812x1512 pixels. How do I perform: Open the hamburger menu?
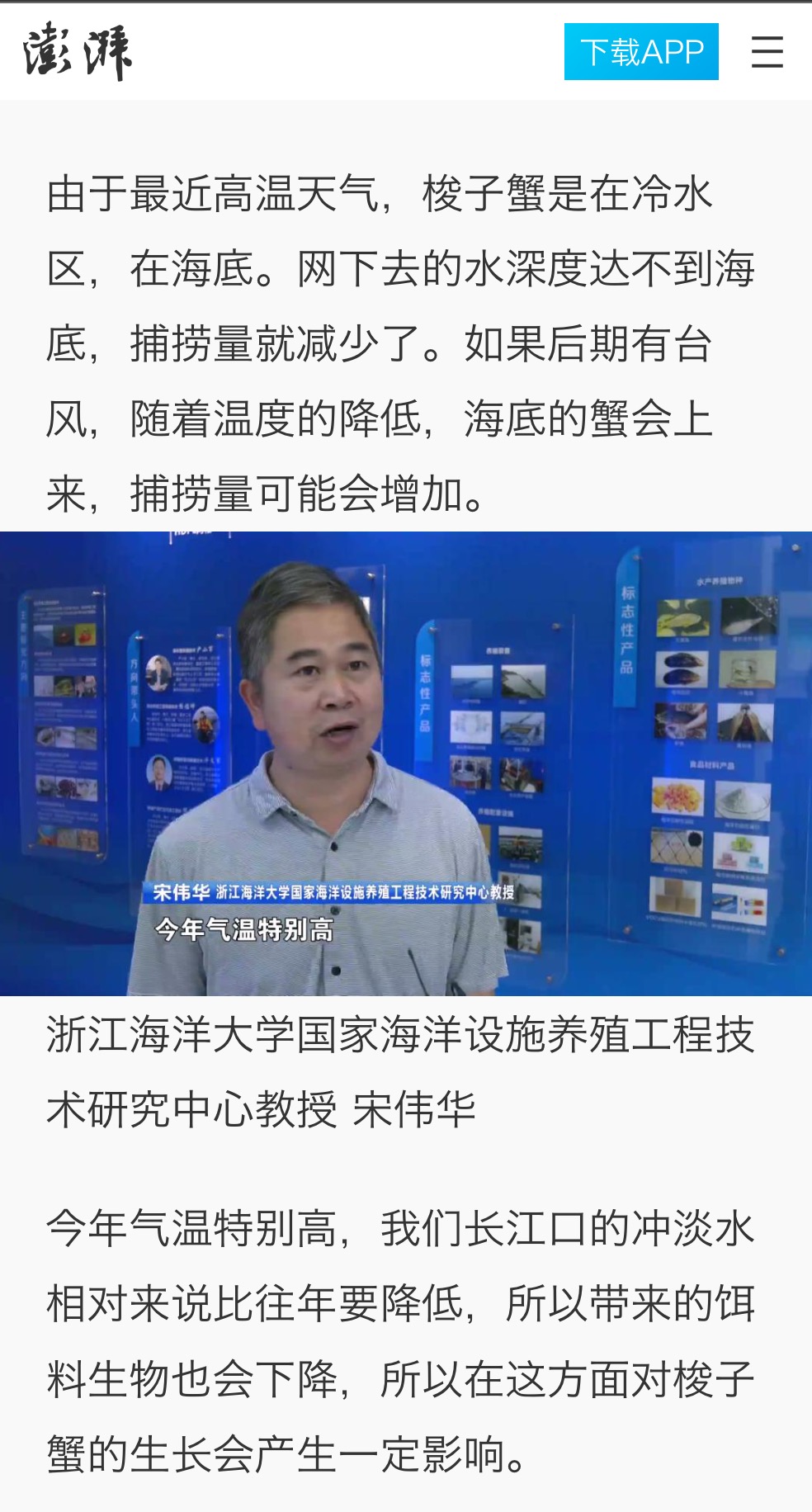(767, 52)
